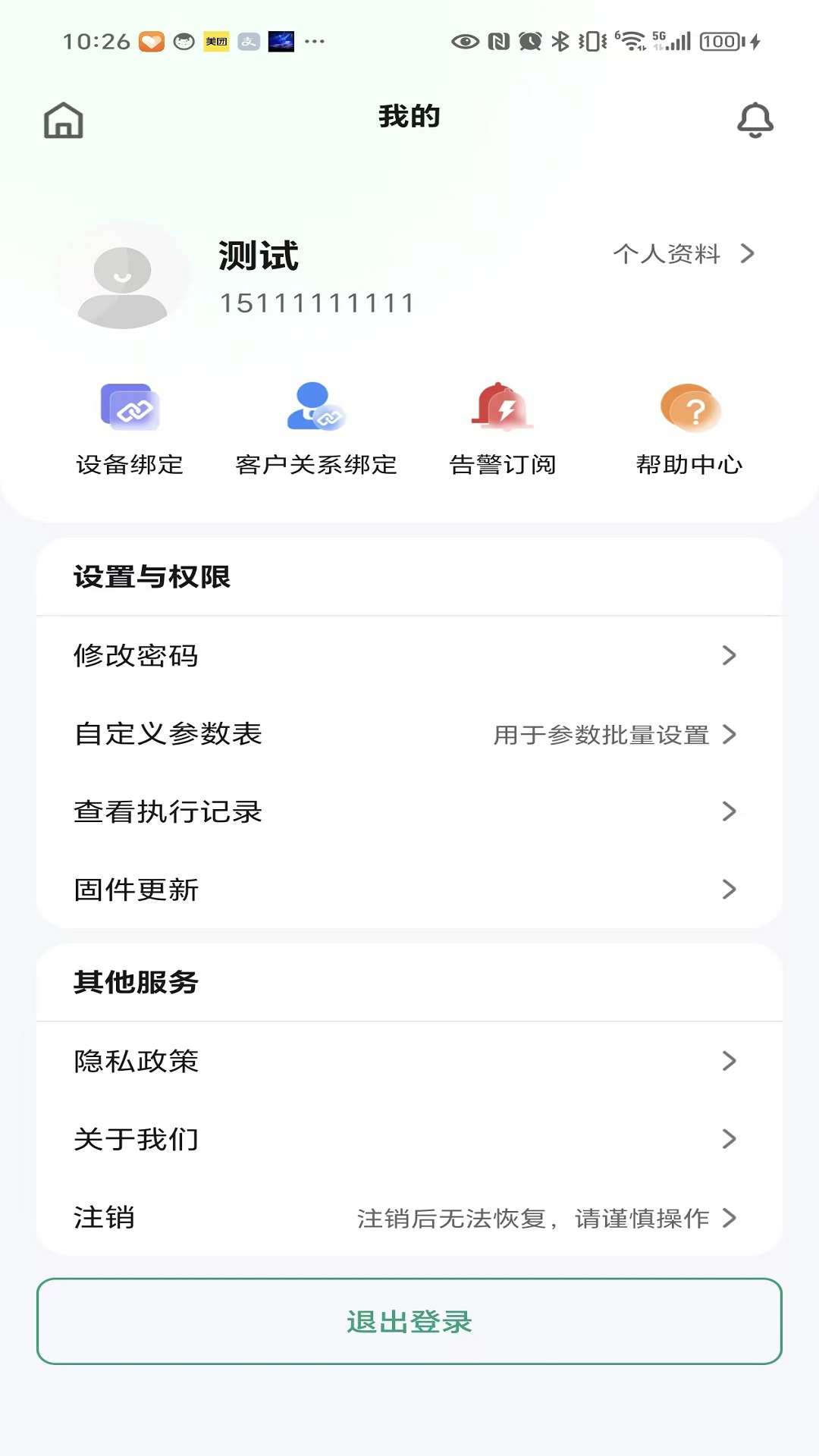Expand 自定义参数表 custom parameter table
Screen dimensions: 819x1456
coord(409,735)
